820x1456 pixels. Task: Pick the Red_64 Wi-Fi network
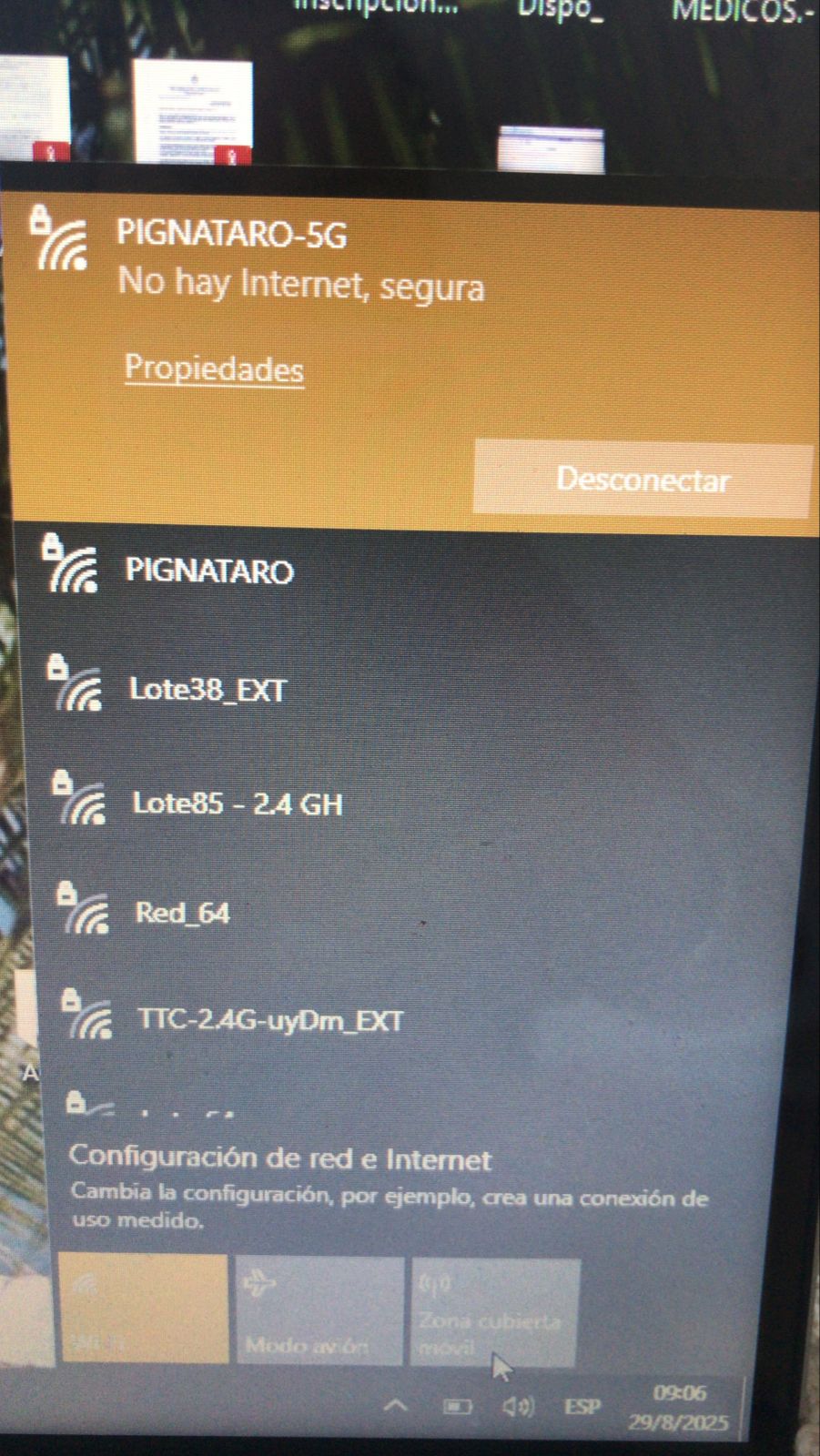tap(182, 913)
